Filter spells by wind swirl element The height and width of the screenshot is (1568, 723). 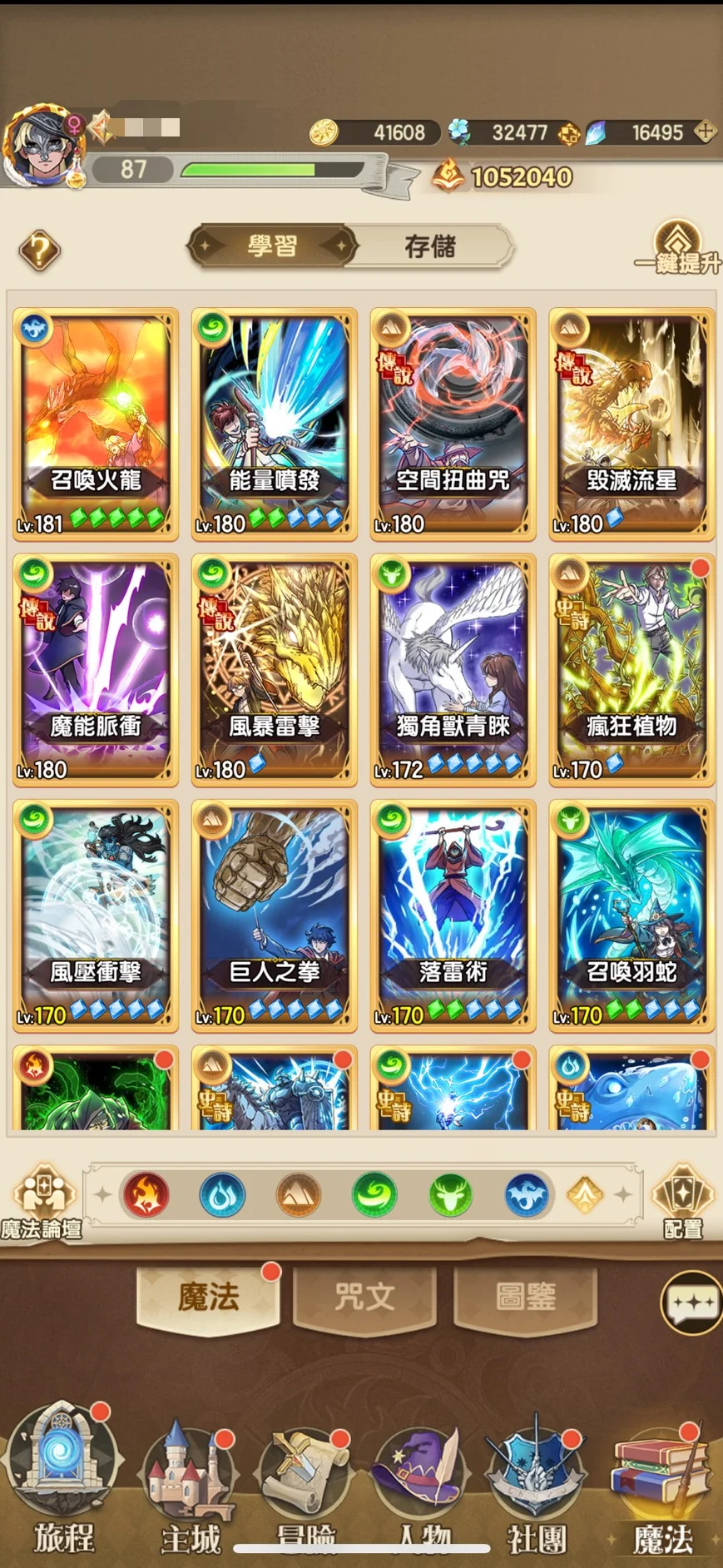[374, 1195]
